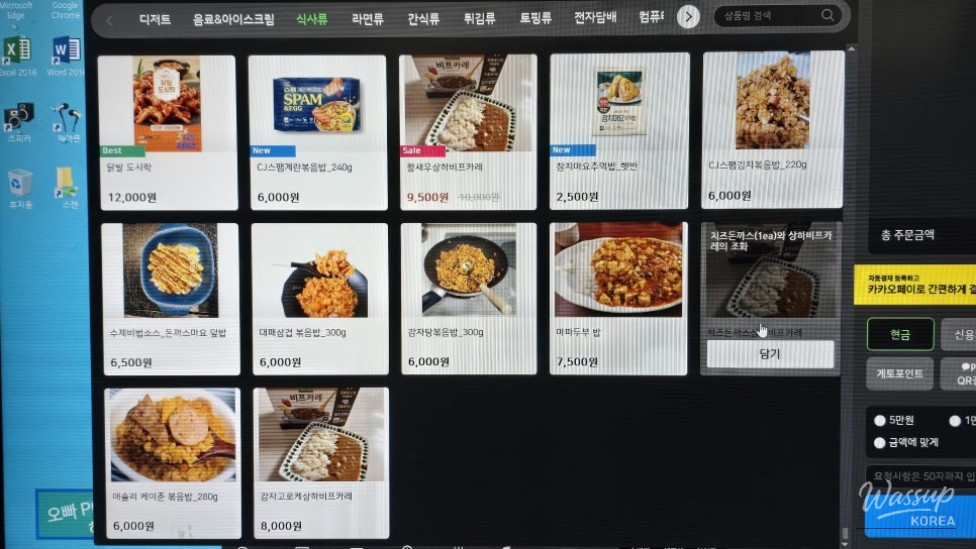Switch to the 디저트 category tab
Viewport: 976px width, 549px height.
tap(155, 19)
